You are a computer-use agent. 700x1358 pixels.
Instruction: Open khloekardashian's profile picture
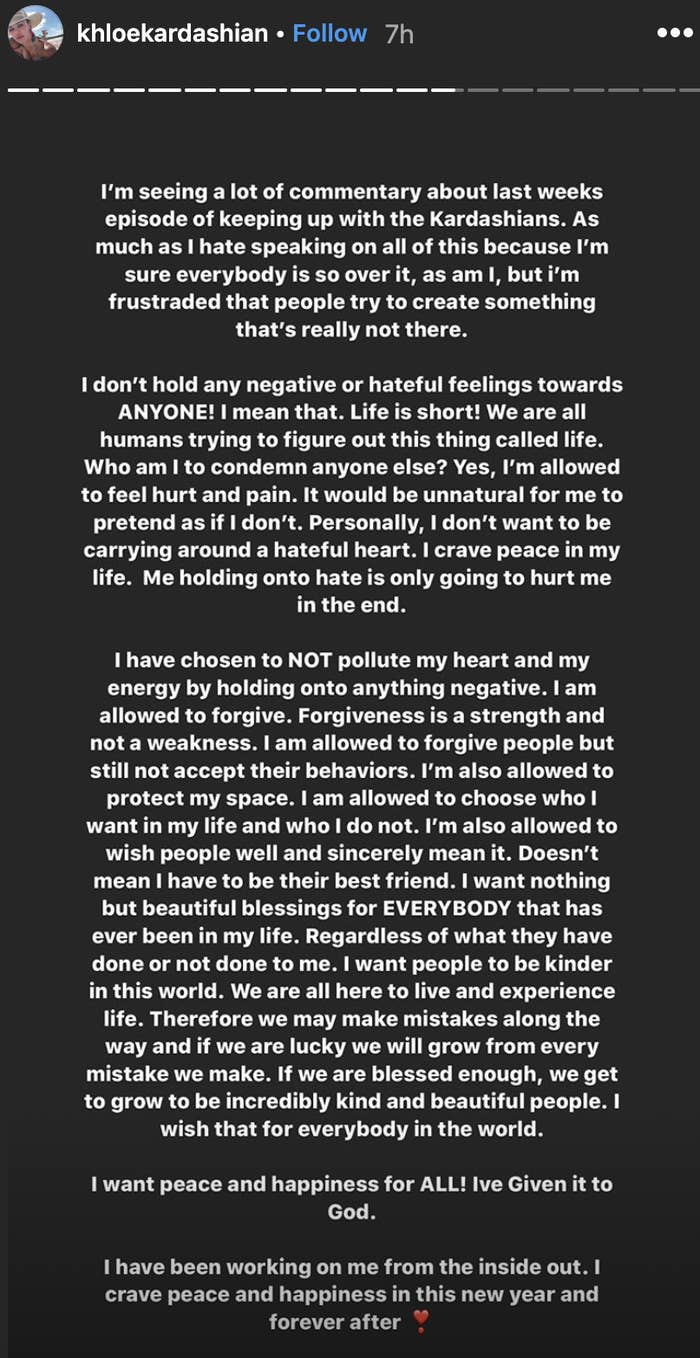pos(36,35)
